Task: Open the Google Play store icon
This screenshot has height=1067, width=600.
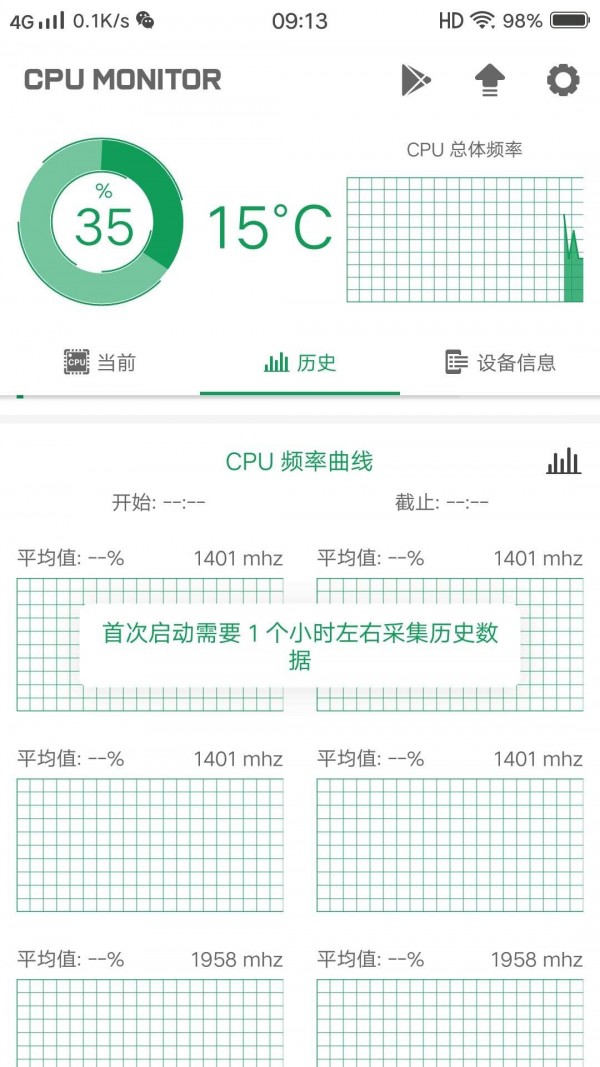Action: [415, 80]
